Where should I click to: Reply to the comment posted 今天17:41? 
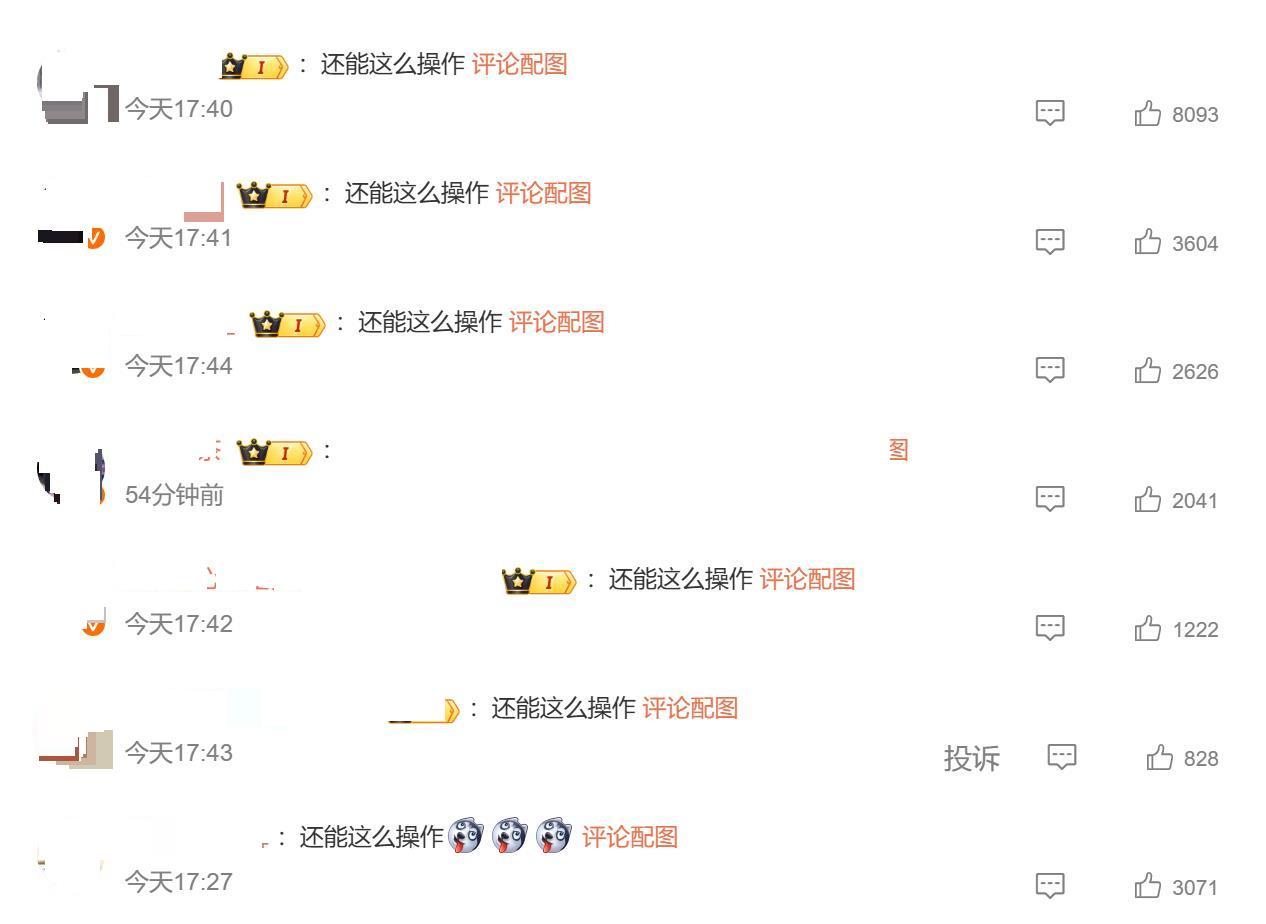[1049, 241]
